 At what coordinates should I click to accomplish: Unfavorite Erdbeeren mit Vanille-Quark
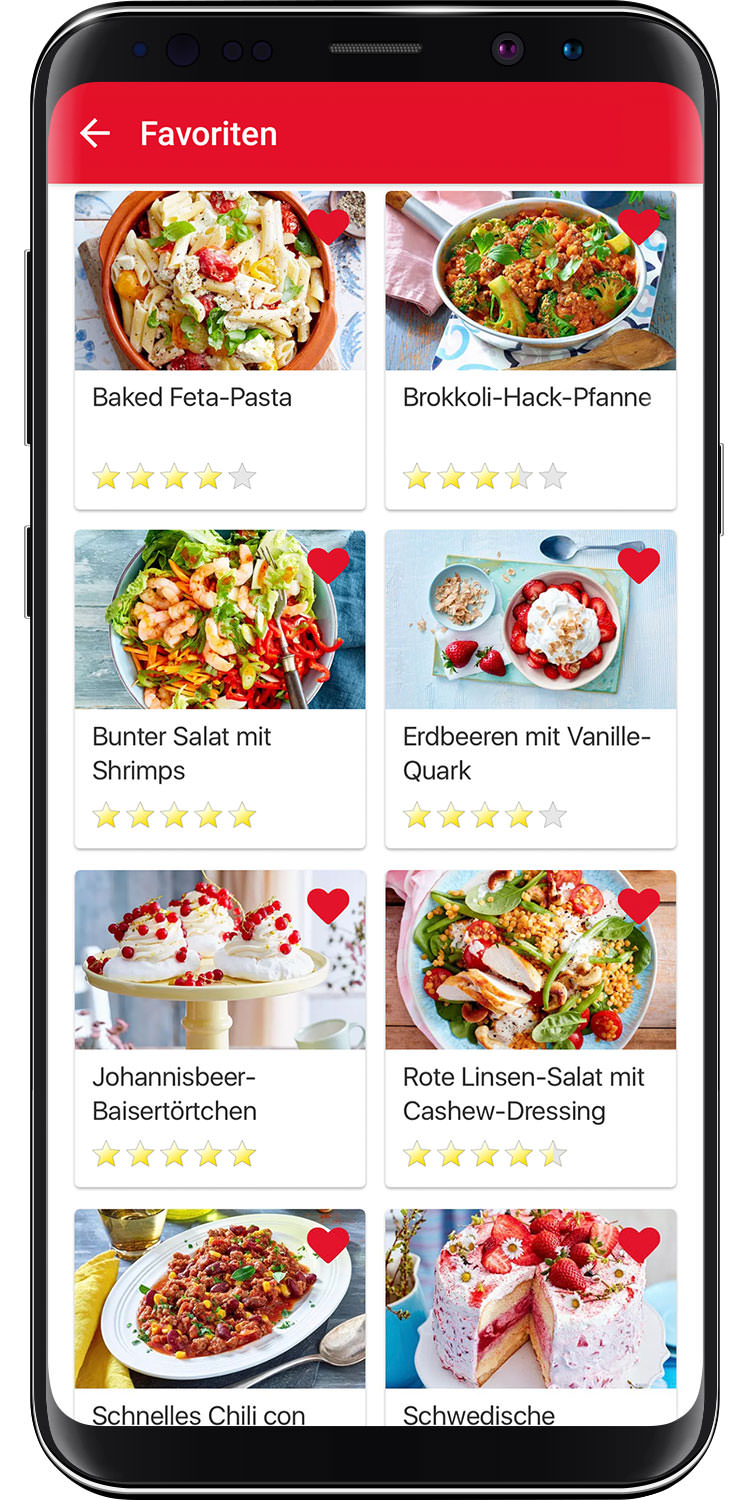point(639,565)
